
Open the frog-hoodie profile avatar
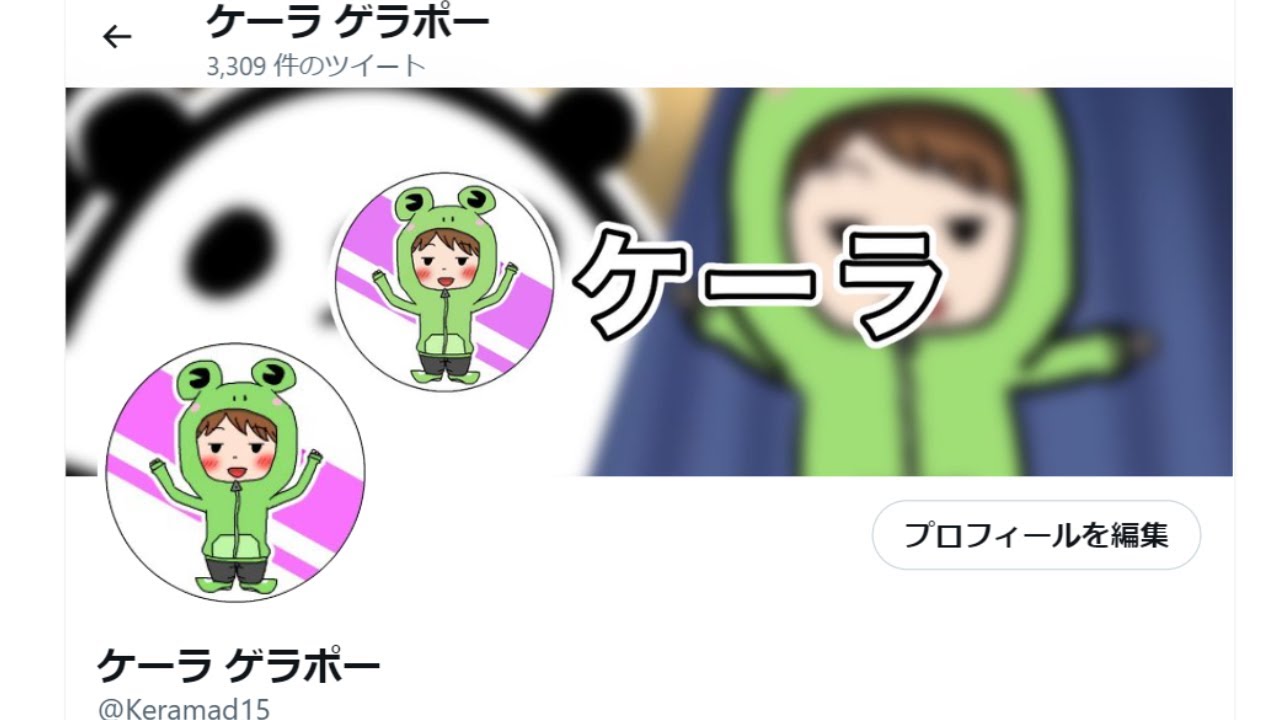235,472
